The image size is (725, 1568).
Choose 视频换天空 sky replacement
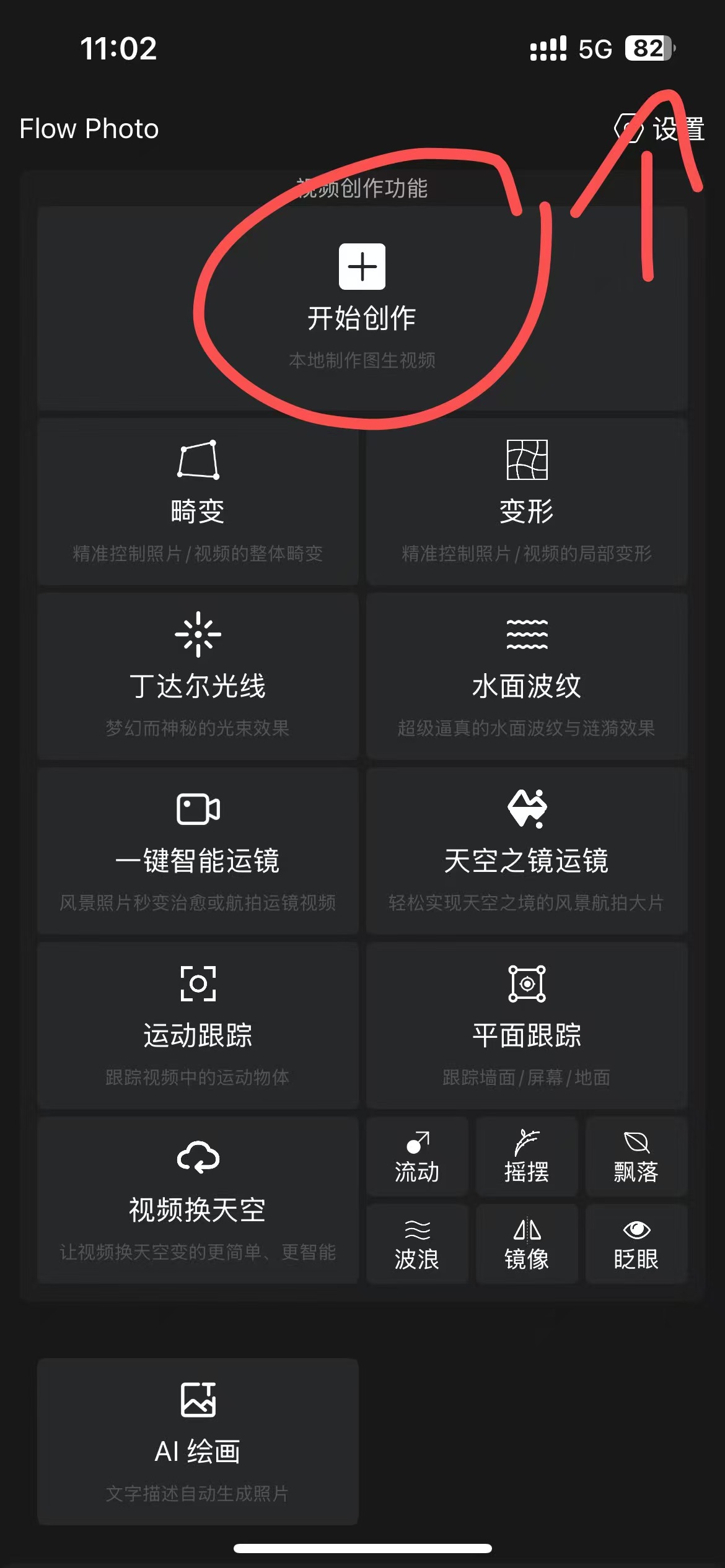point(198,1200)
